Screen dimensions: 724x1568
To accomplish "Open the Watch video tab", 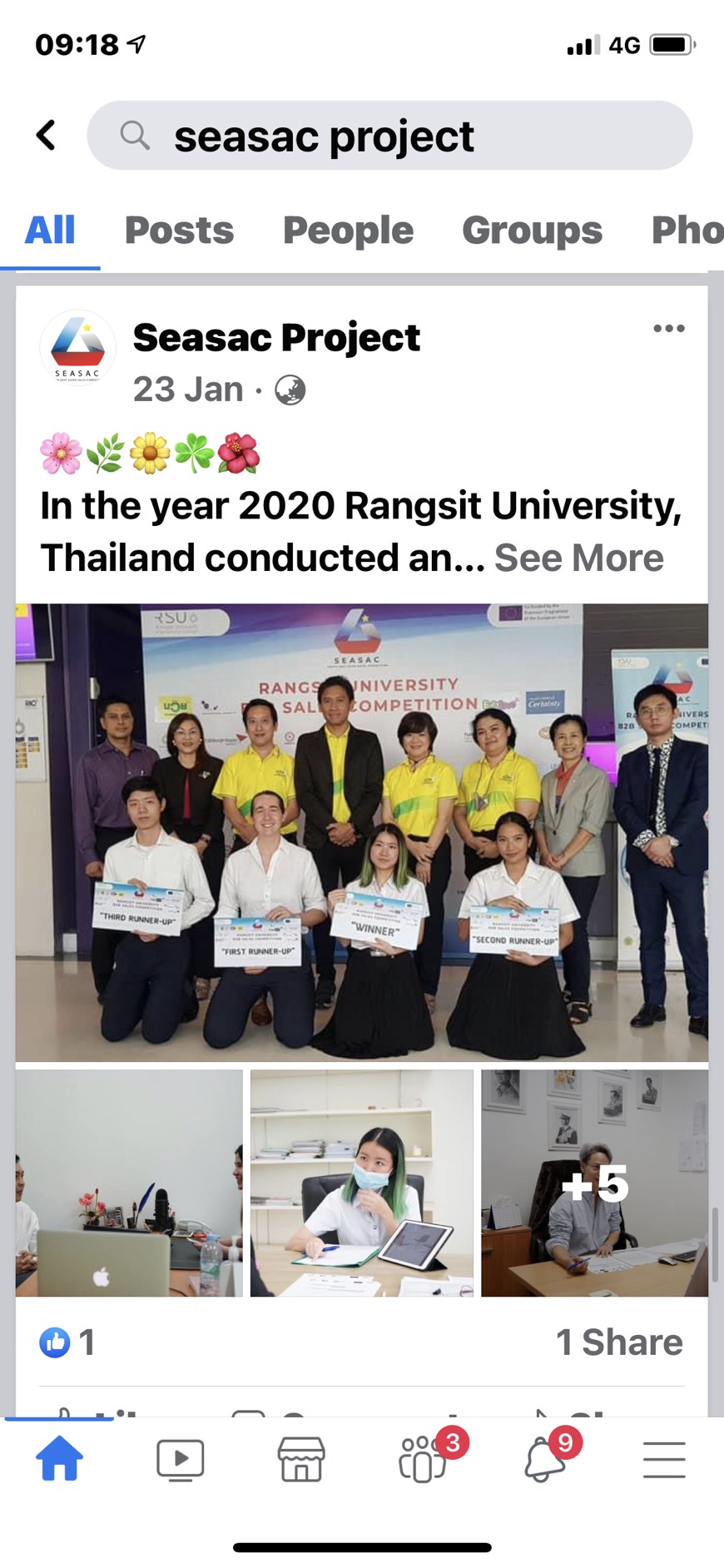I will [x=181, y=1460].
